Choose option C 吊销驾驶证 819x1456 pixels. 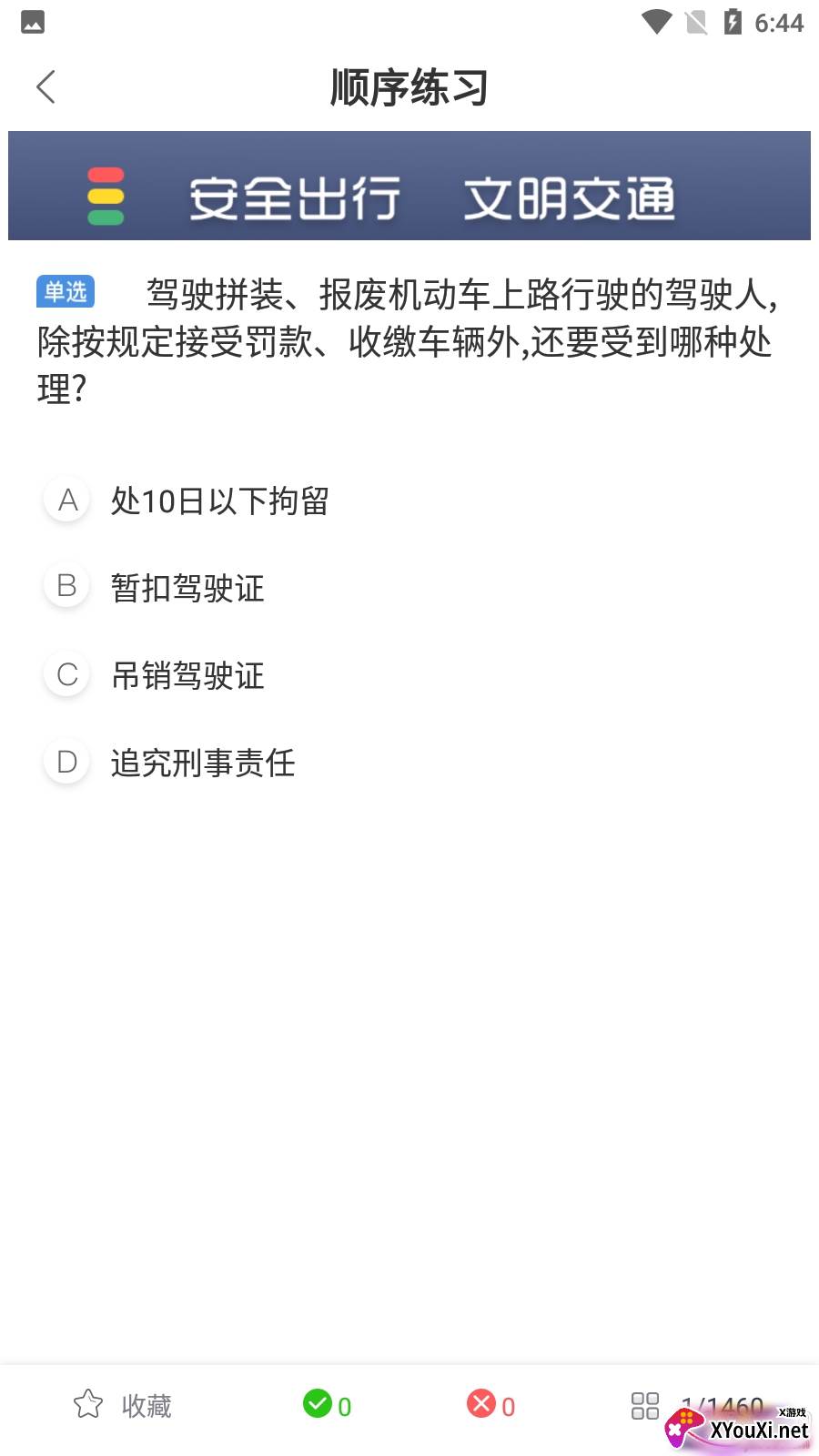coord(187,675)
